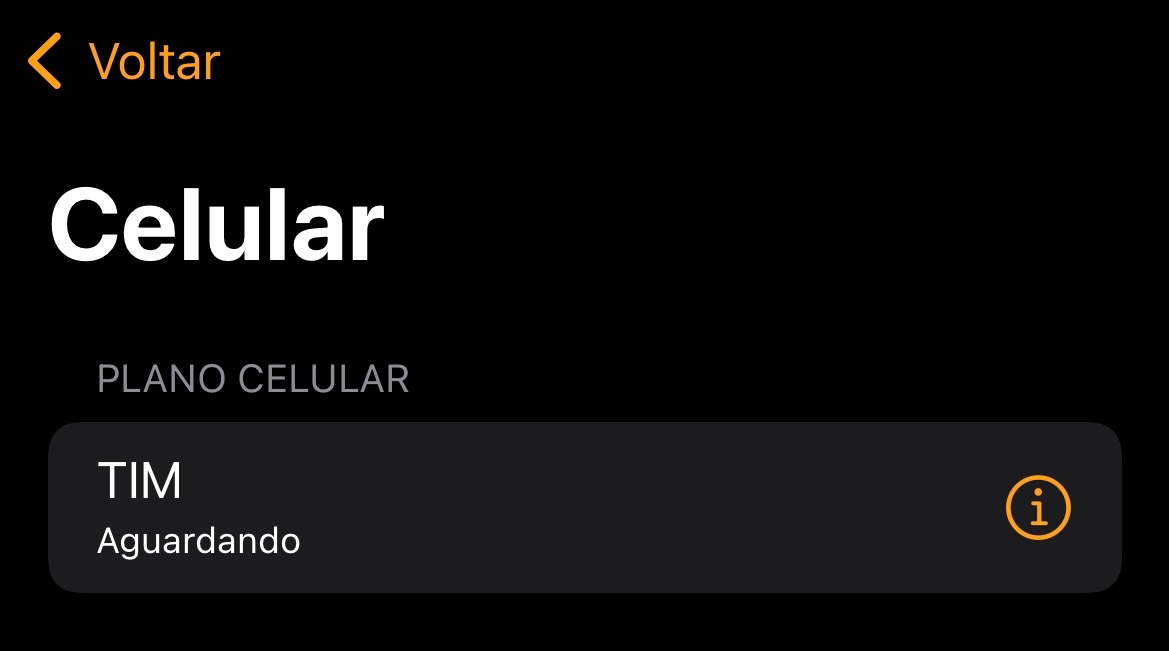Open the info icon for TIM plan
Viewport: 1169px width, 651px height.
pos(1037,508)
